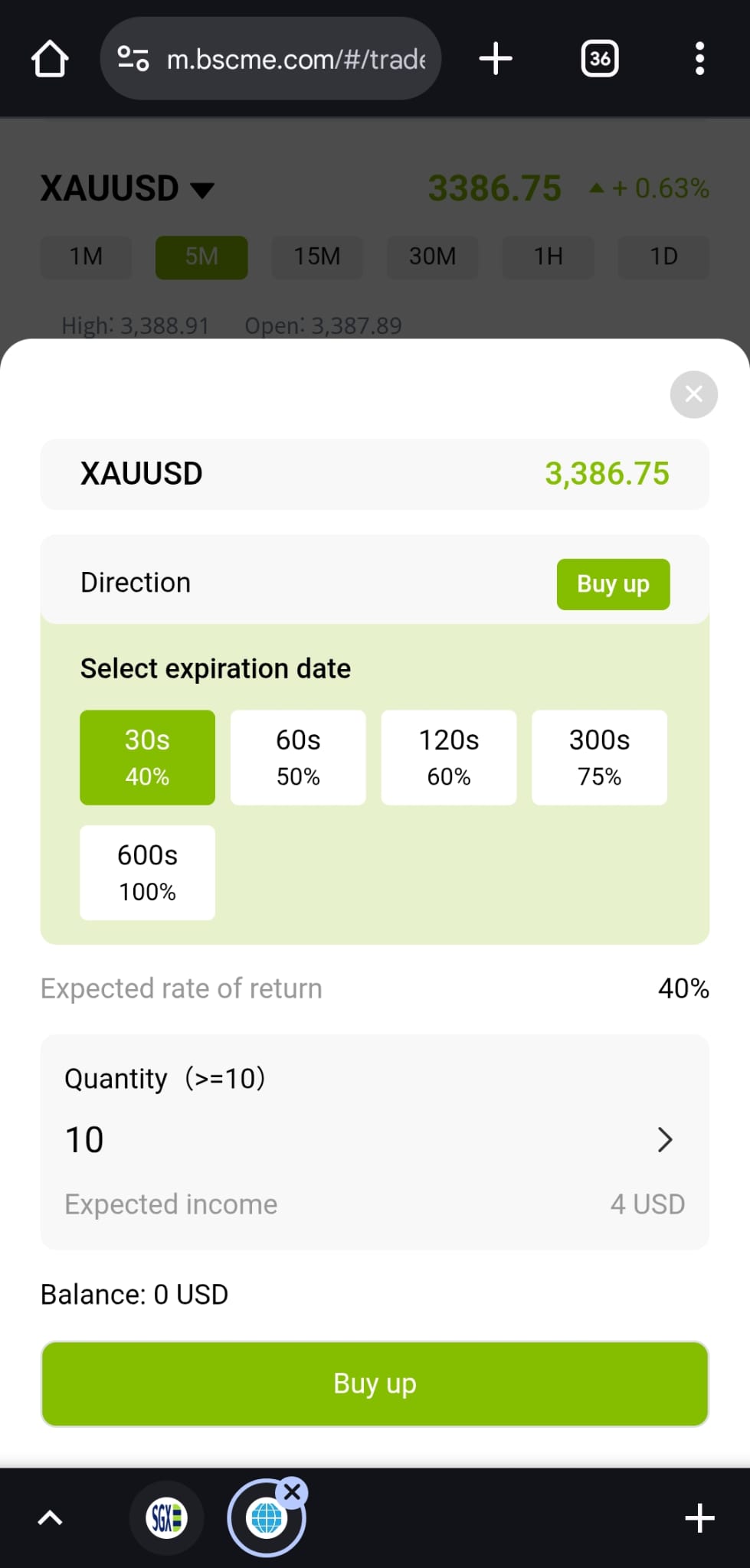This screenshot has width=750, height=1568.
Task: Pick the 120s 60% expiration
Action: coord(449,757)
